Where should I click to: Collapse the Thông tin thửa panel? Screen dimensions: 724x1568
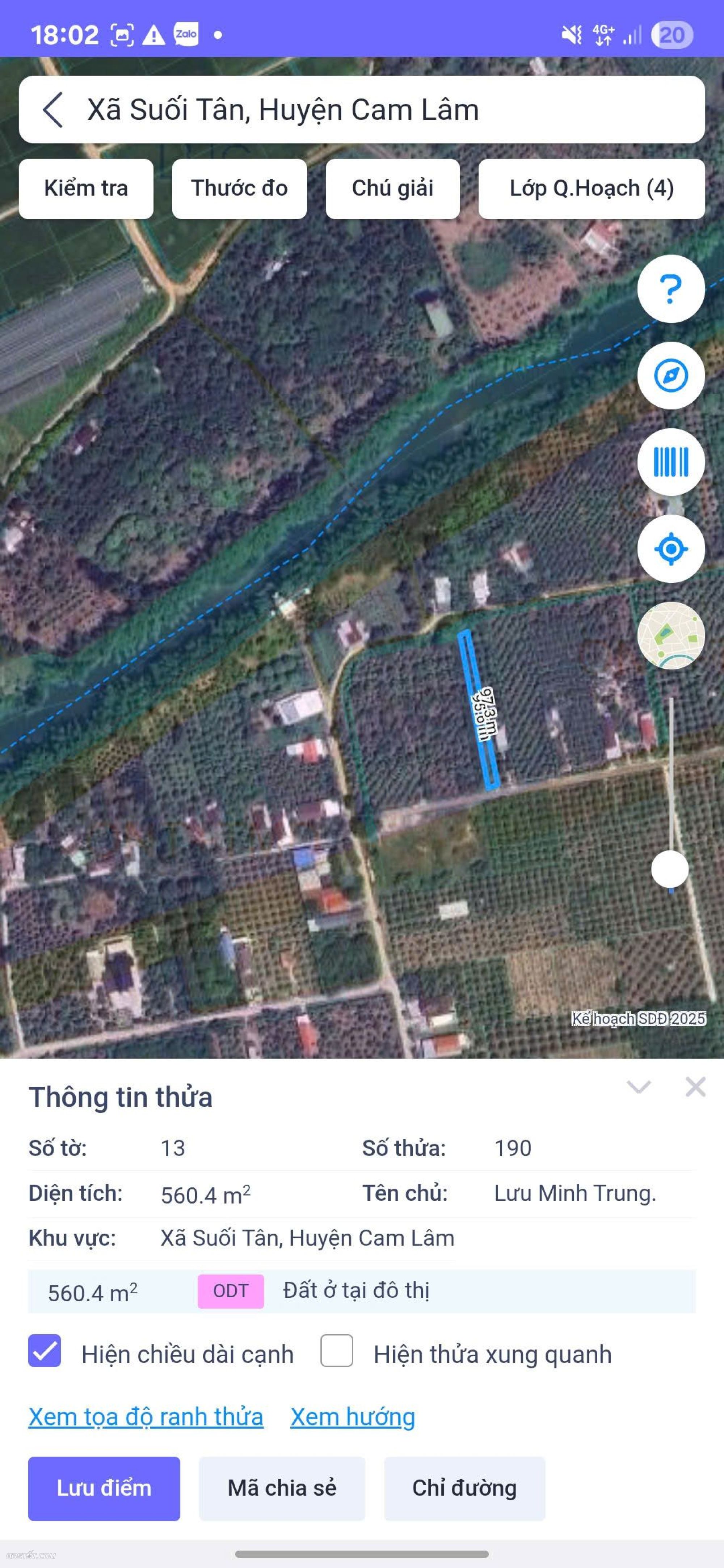[639, 1086]
